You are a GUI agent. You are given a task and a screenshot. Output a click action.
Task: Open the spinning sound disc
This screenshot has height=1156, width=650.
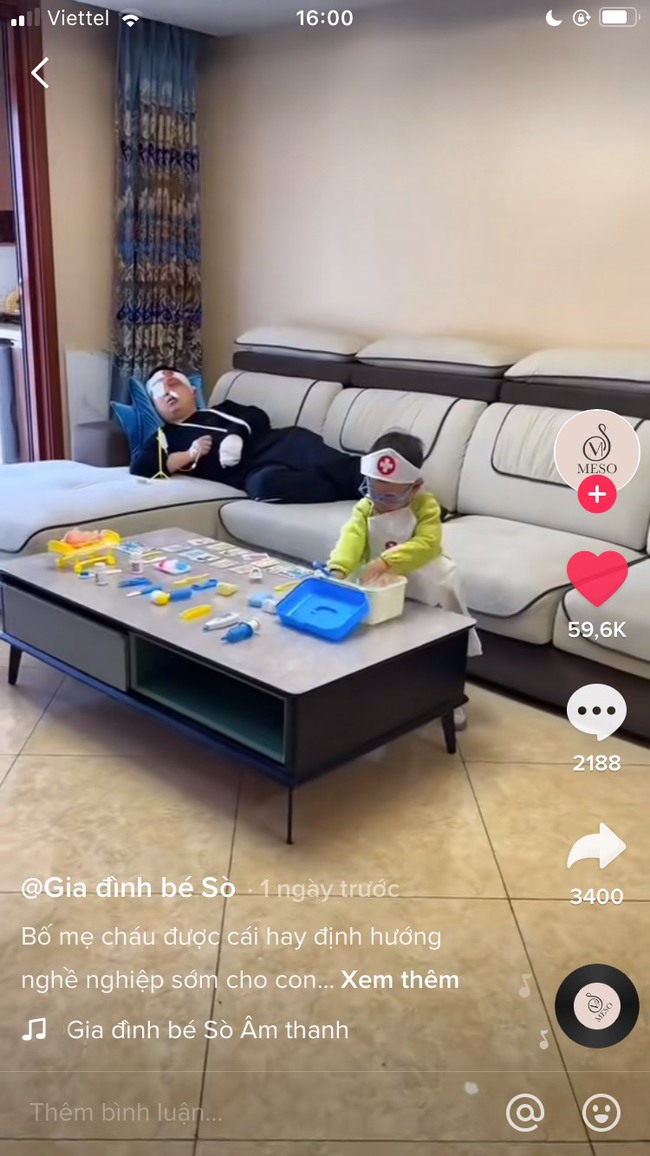[x=597, y=1006]
